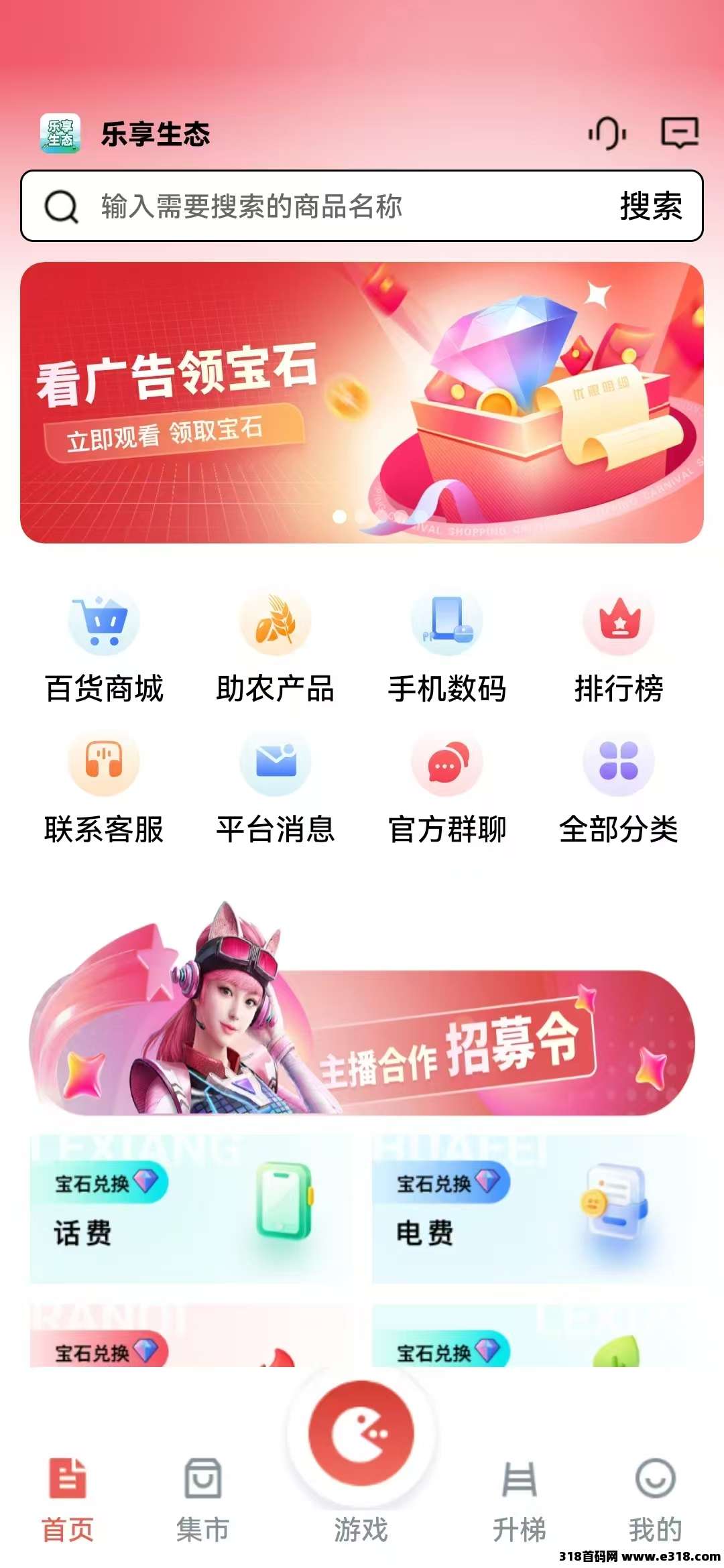This screenshot has width=724, height=1568.
Task: Open the 看广告领宝石 banner
Action: click(x=362, y=402)
